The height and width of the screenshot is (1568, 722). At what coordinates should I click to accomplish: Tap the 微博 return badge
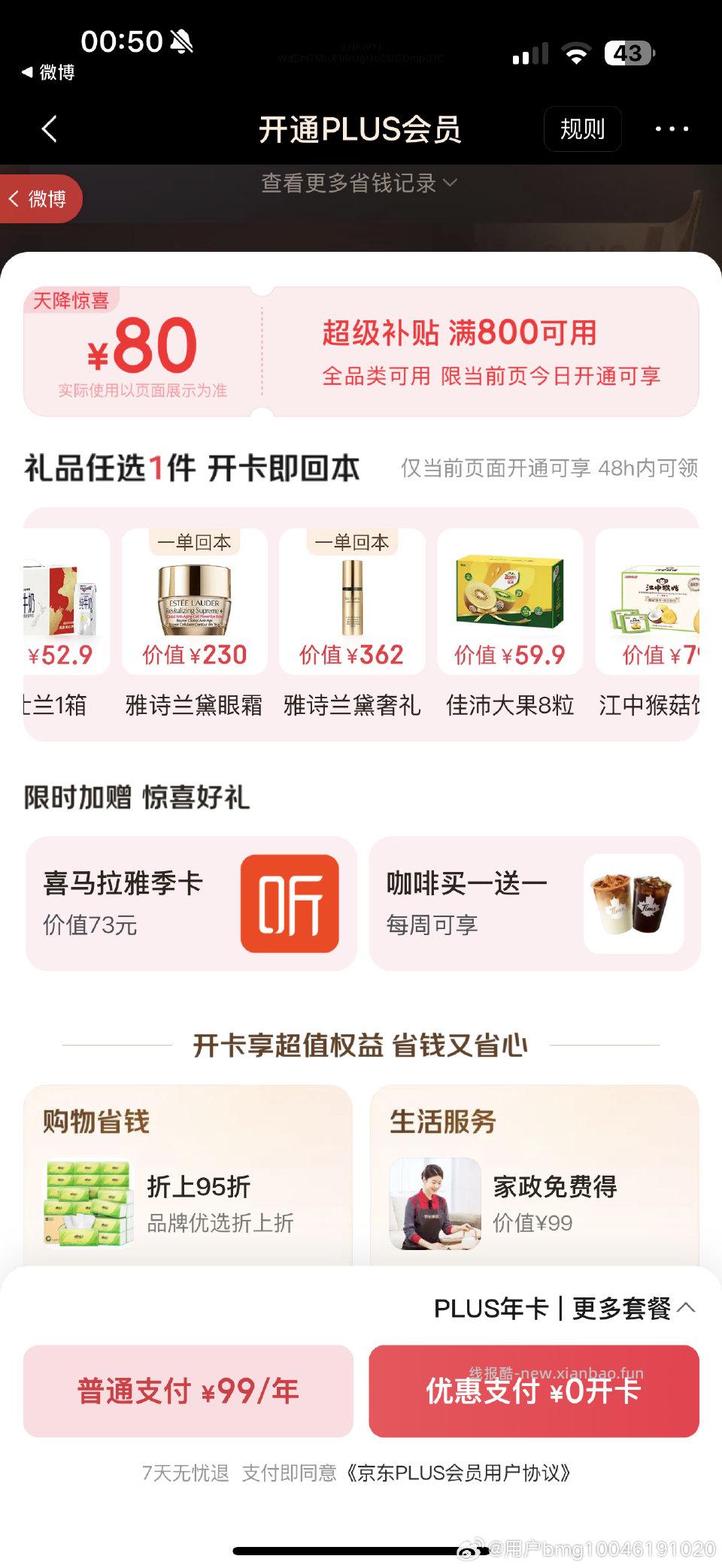pos(41,198)
